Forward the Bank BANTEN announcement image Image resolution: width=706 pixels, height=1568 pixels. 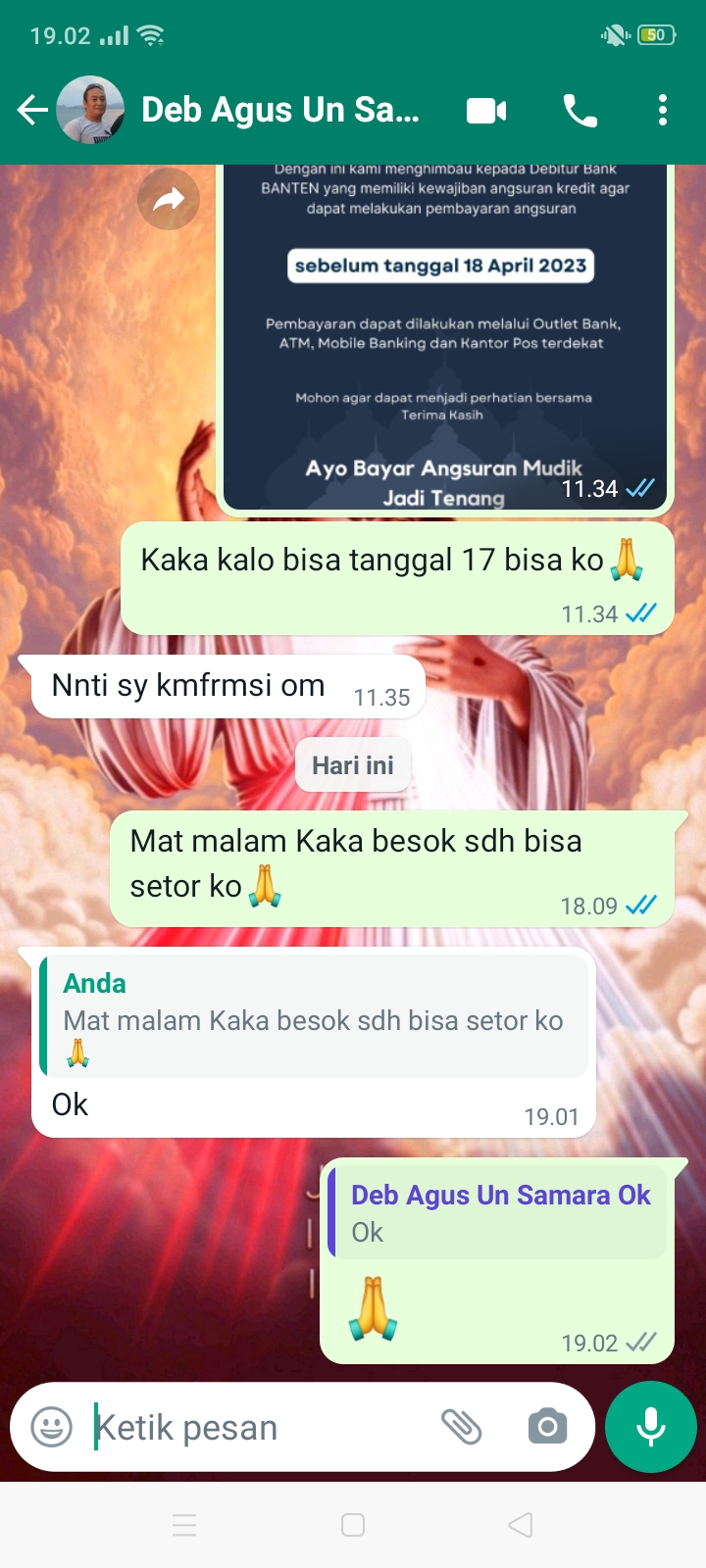(x=168, y=198)
